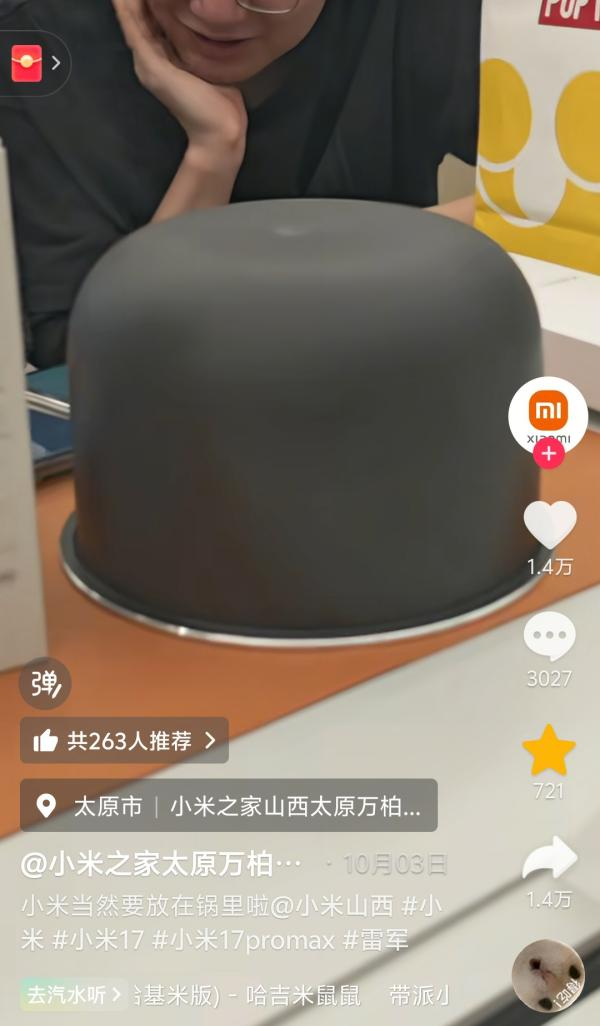Follow Xiaomi with the plus button
This screenshot has height=1026, width=600.
click(548, 453)
